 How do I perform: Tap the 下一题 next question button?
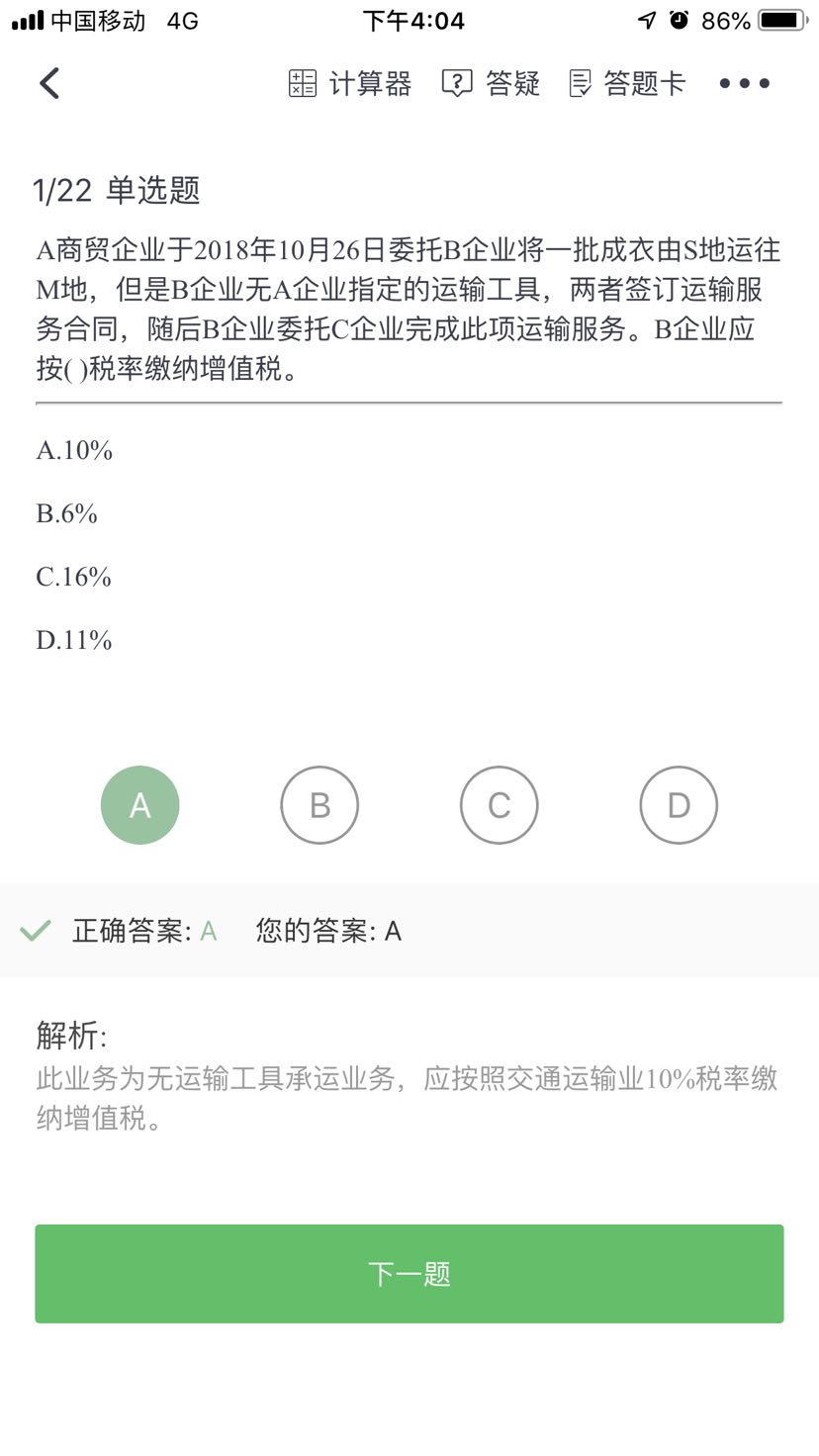pos(409,1273)
